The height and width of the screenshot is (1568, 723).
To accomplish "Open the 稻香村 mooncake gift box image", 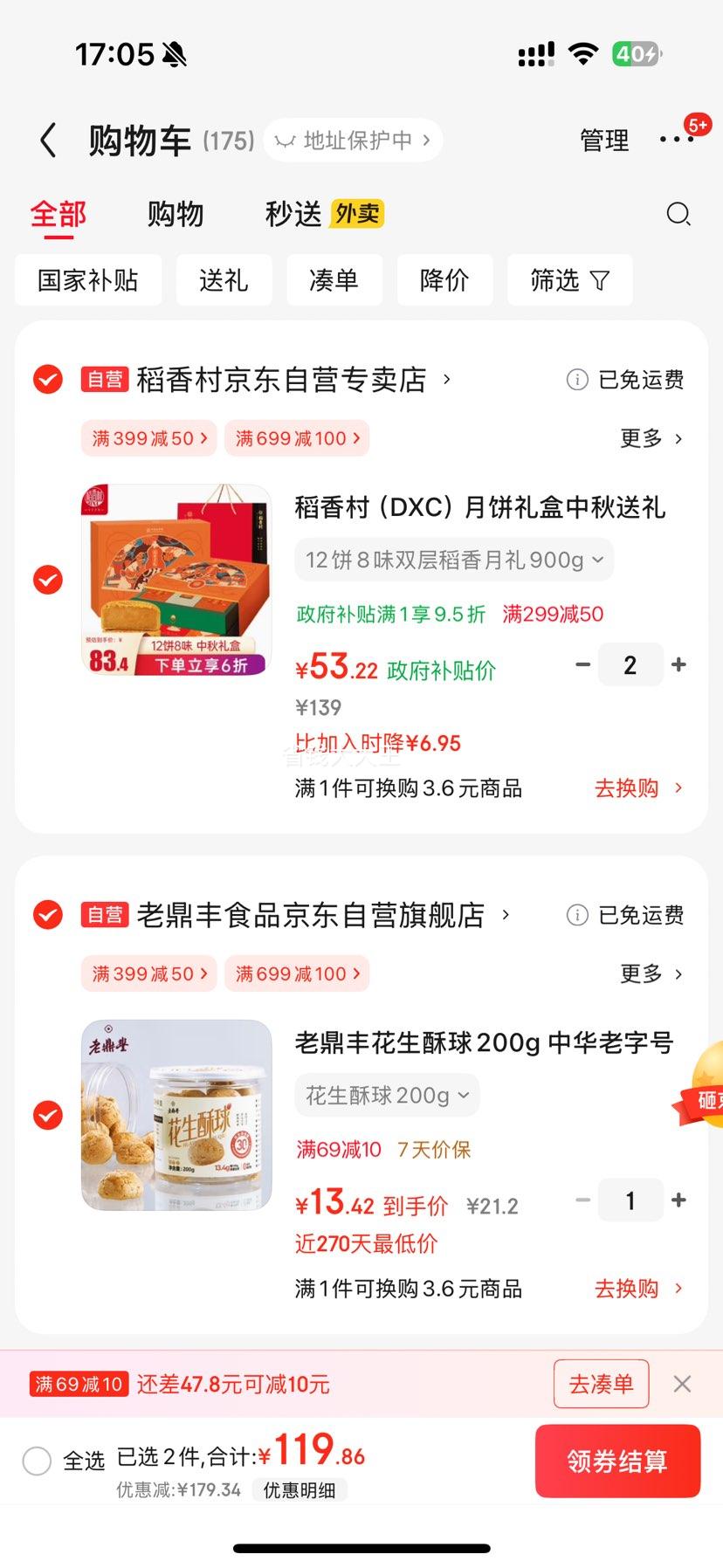I will [x=176, y=580].
